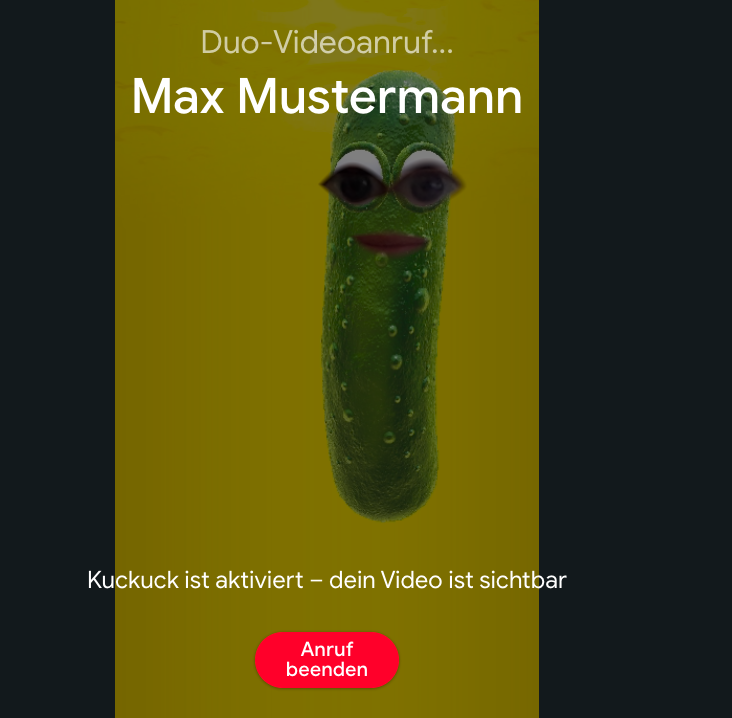End the Duo video call with Max Mustermann
Viewport: 732px width, 718px height.
click(x=327, y=659)
